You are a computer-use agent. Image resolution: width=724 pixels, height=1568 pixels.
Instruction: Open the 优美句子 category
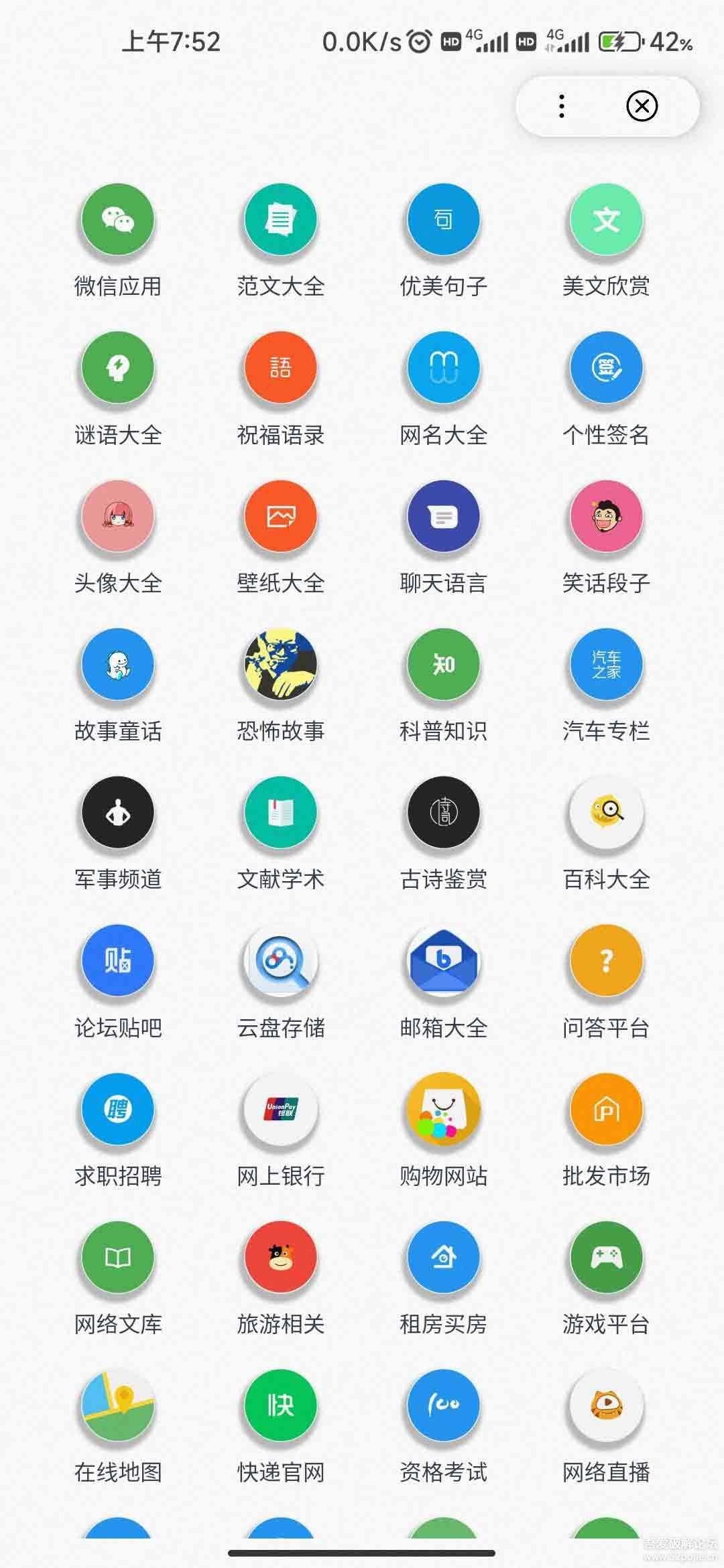(442, 221)
